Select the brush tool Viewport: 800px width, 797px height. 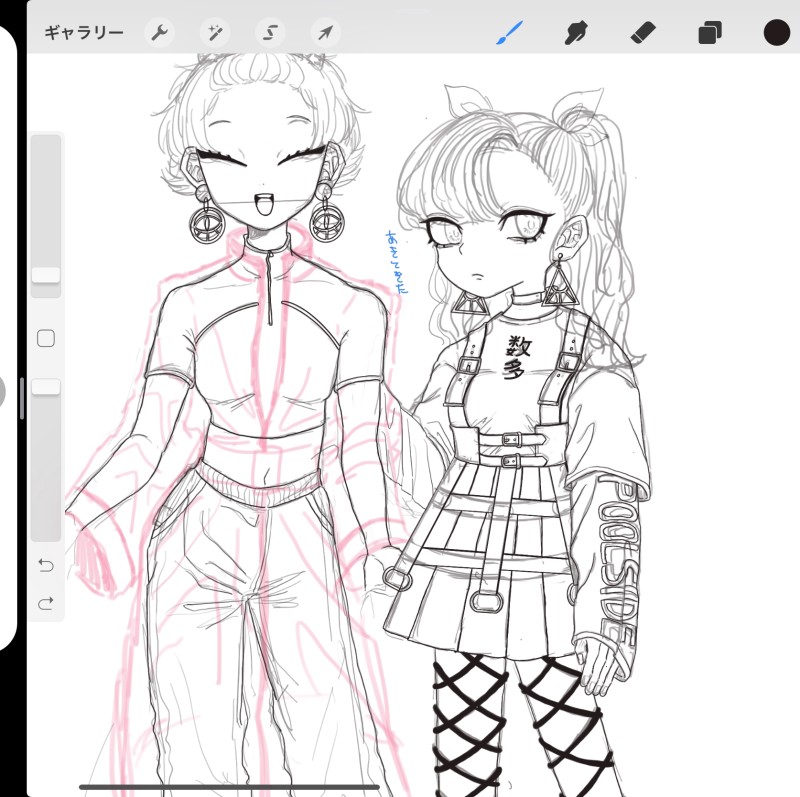tap(510, 33)
